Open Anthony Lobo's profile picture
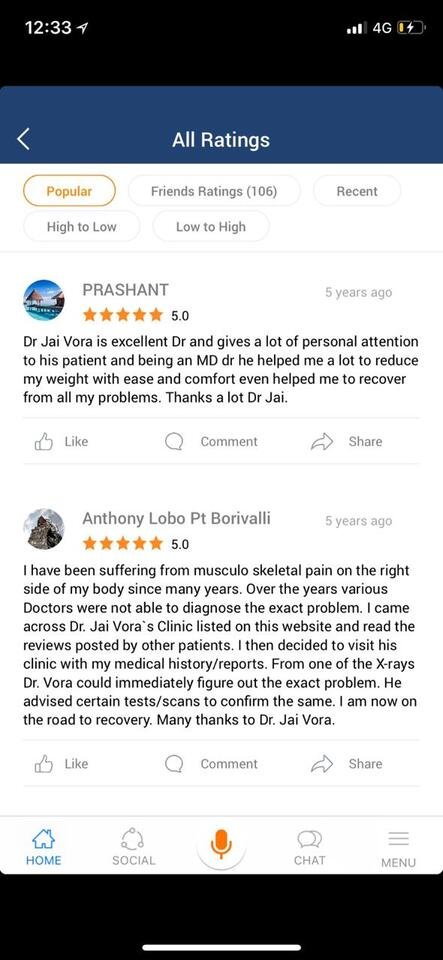 [x=43, y=528]
